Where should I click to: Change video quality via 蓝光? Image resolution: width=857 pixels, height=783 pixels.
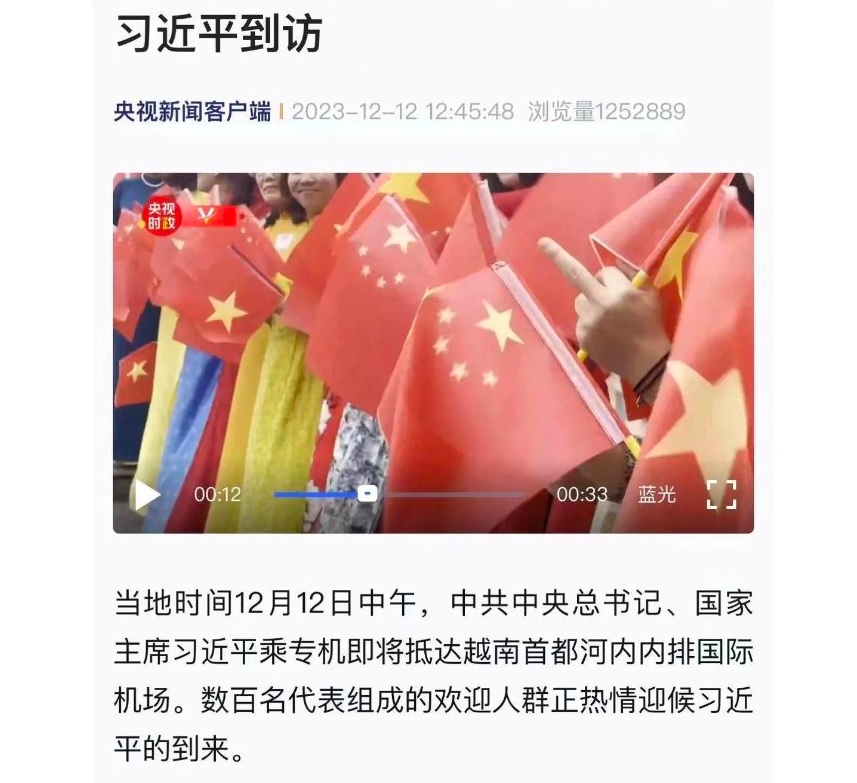coord(657,494)
